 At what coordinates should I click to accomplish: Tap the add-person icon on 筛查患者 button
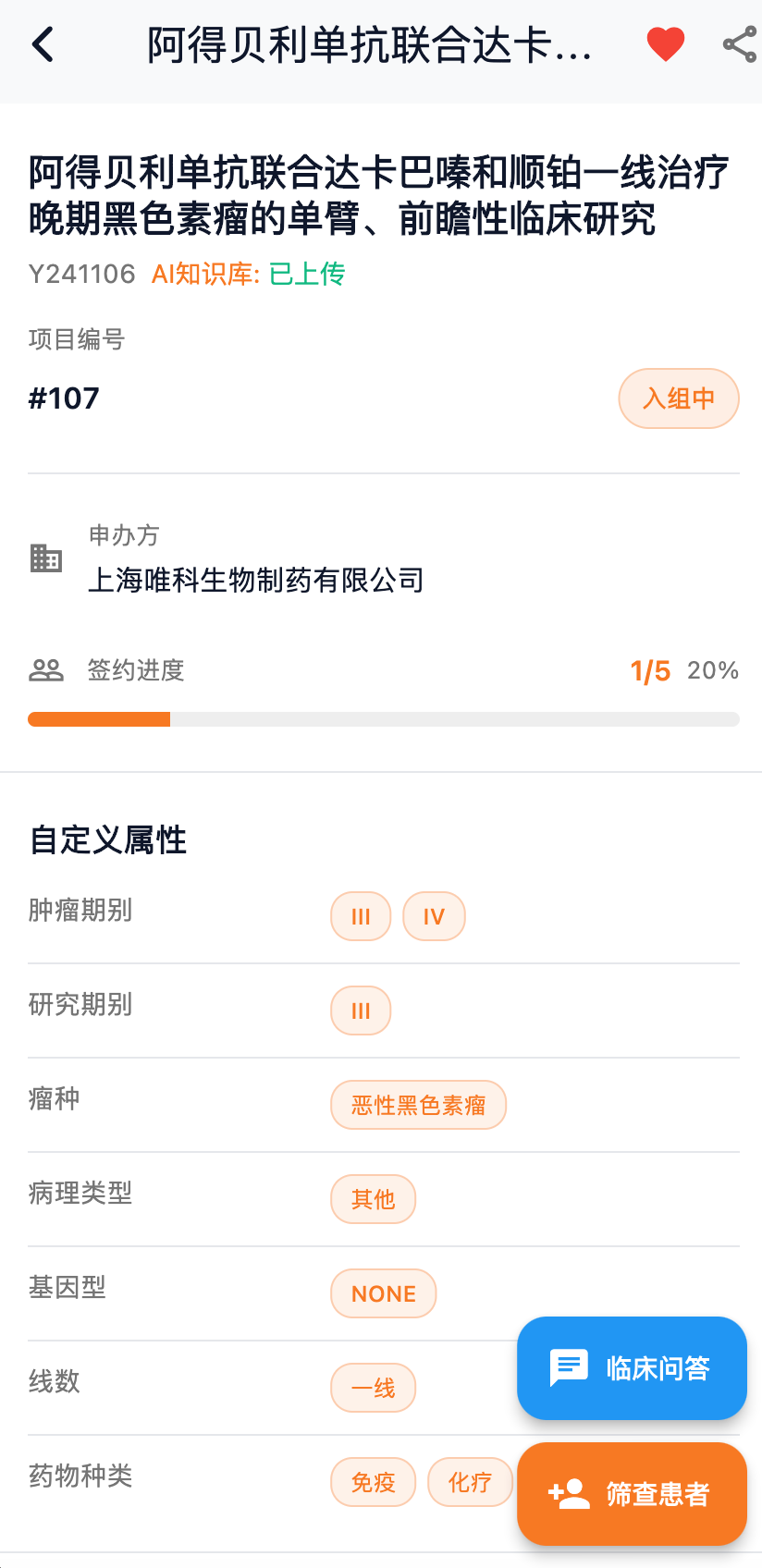point(568,1494)
